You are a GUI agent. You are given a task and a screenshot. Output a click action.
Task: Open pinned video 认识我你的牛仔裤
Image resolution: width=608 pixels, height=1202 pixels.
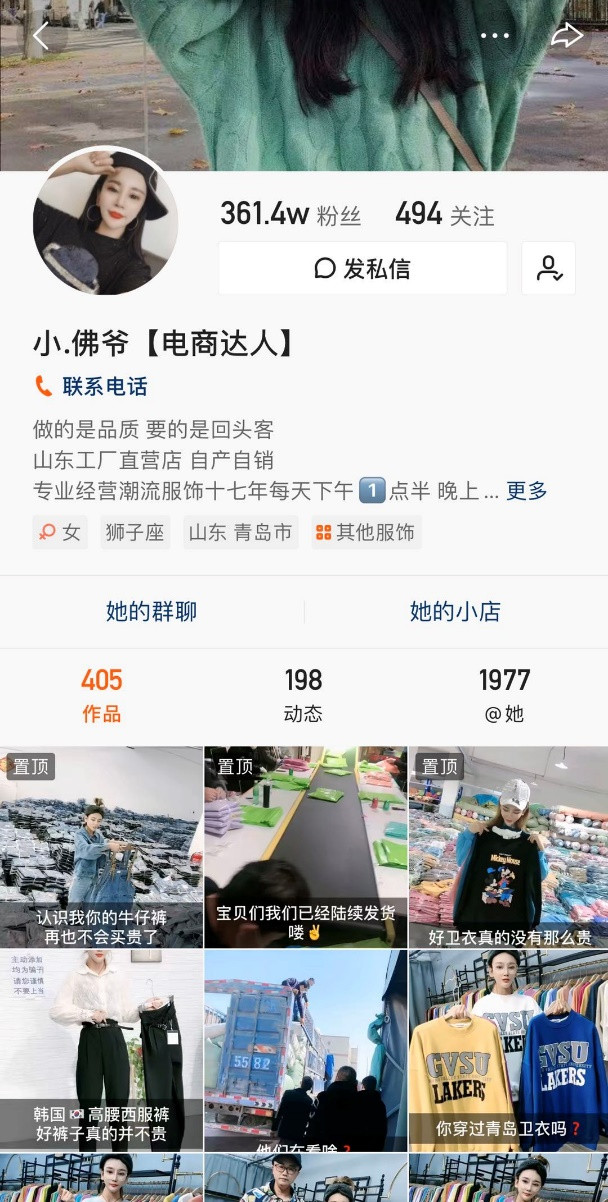[x=101, y=847]
